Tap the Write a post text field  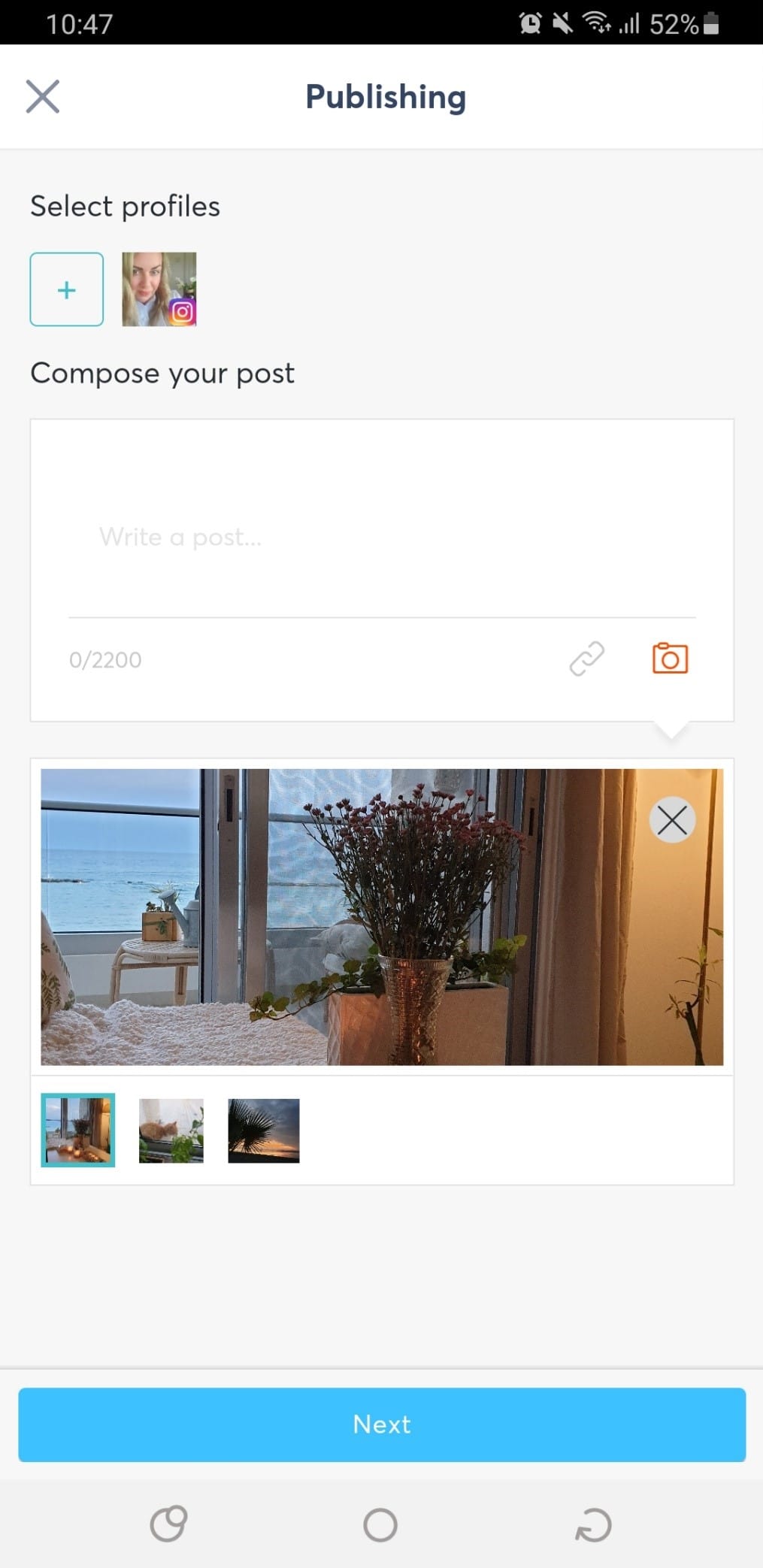382,537
